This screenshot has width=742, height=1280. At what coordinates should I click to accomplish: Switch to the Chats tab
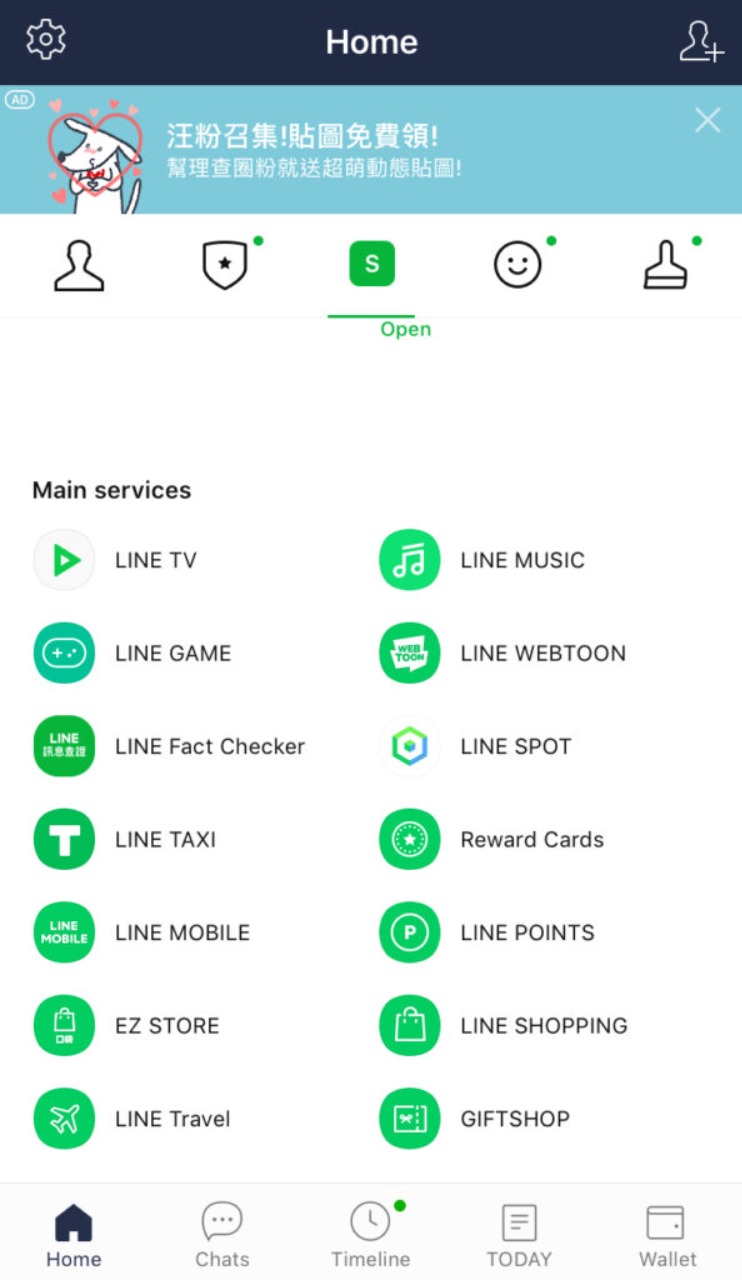[x=222, y=1234]
